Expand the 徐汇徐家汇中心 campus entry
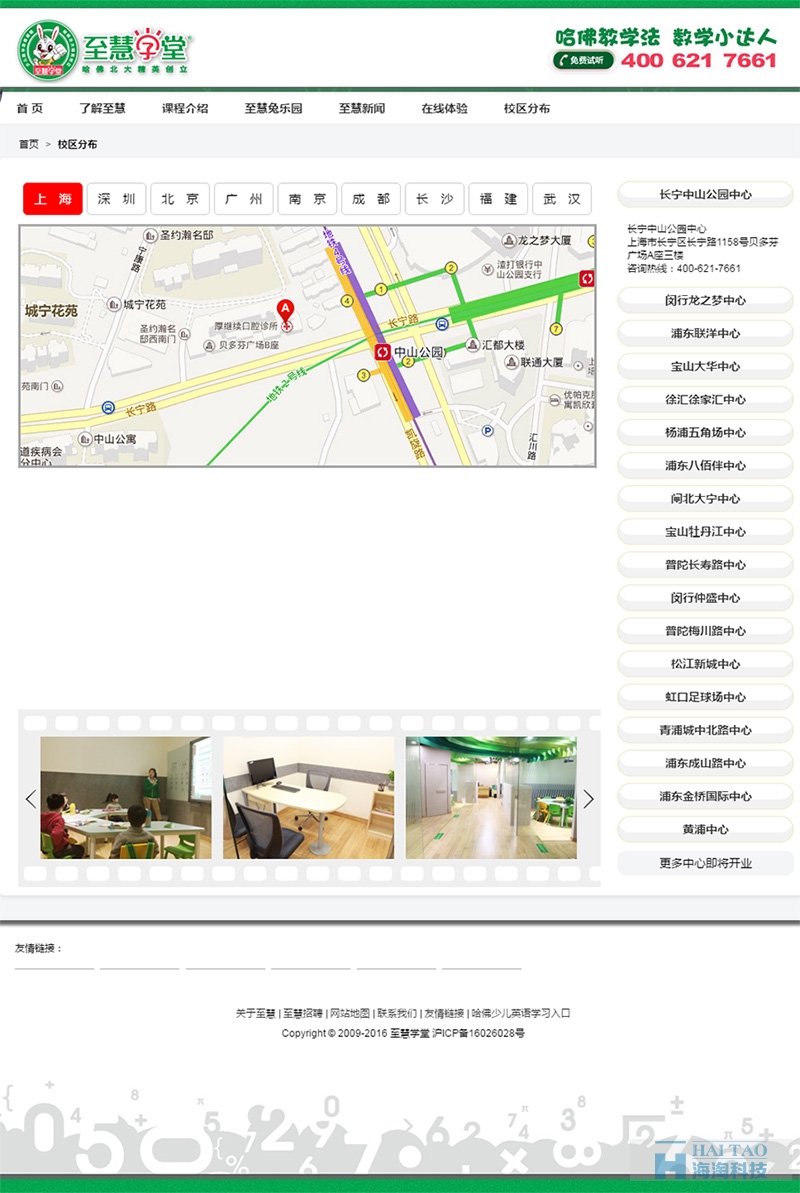This screenshot has width=800, height=1193. tap(705, 399)
